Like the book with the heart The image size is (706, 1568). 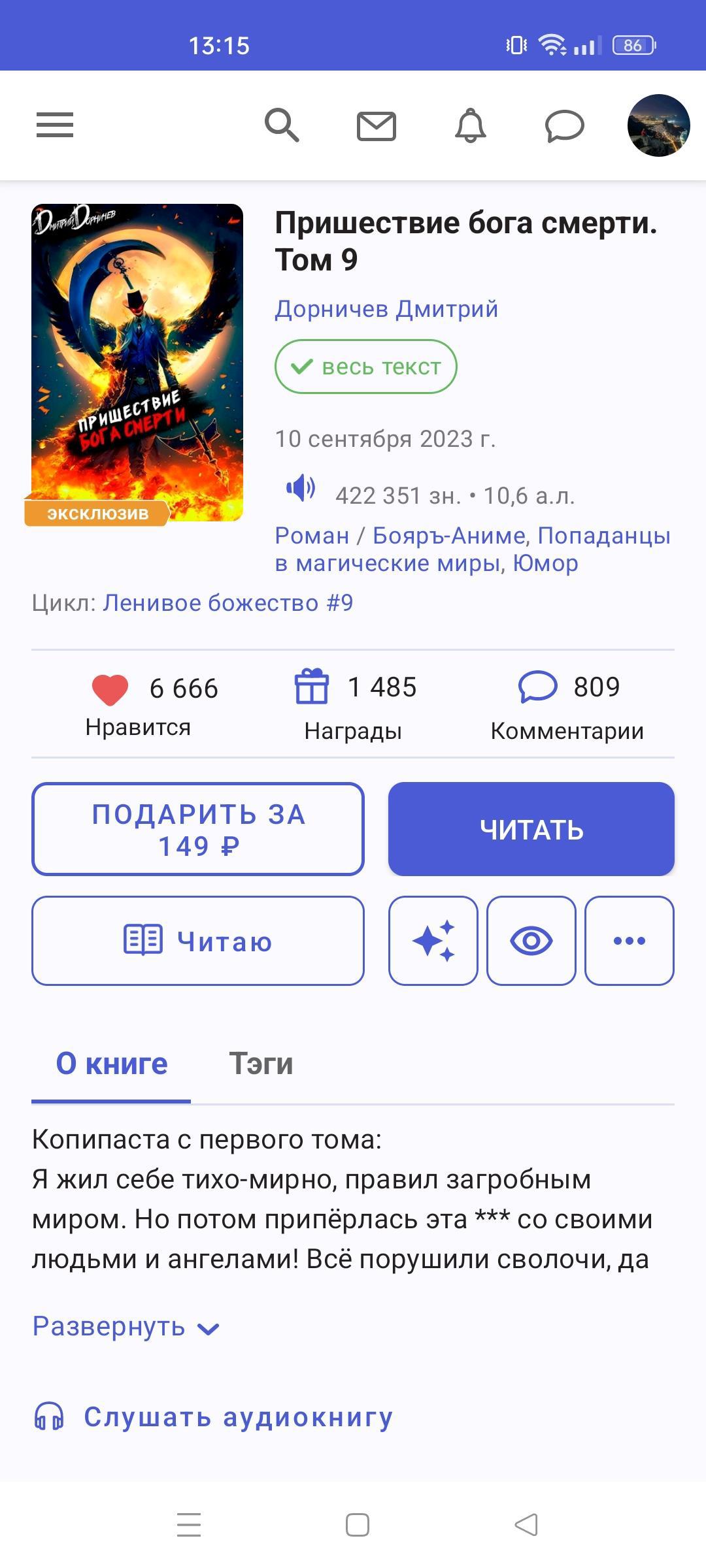click(x=110, y=690)
